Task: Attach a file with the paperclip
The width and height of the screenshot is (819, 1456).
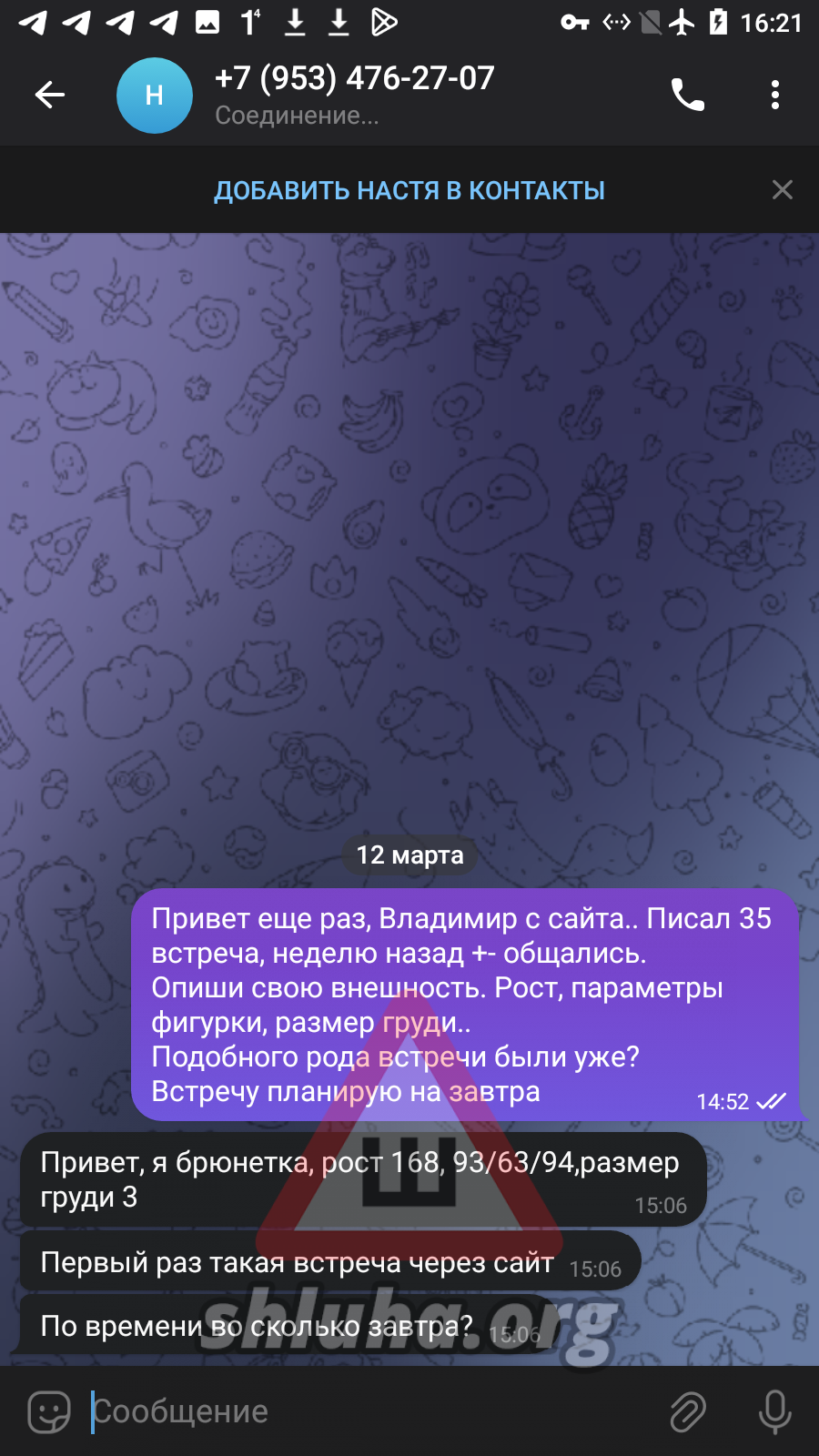Action: click(x=688, y=1411)
